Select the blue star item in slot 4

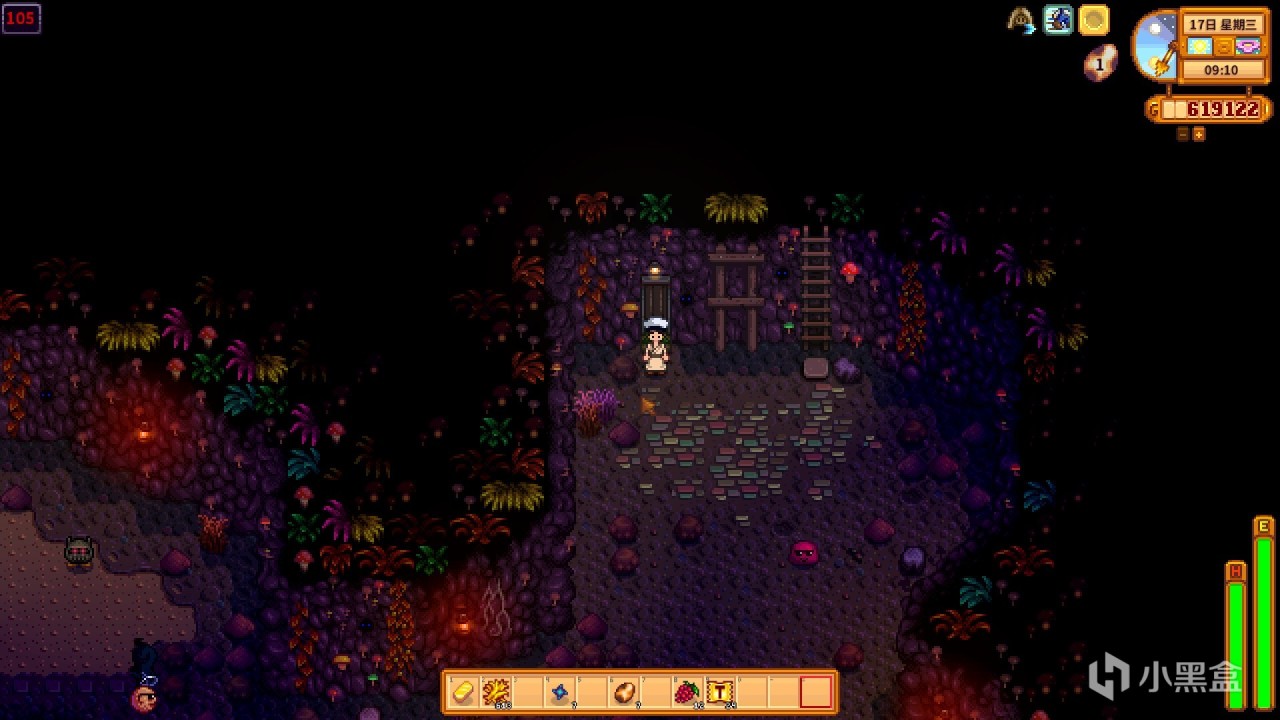pos(561,692)
